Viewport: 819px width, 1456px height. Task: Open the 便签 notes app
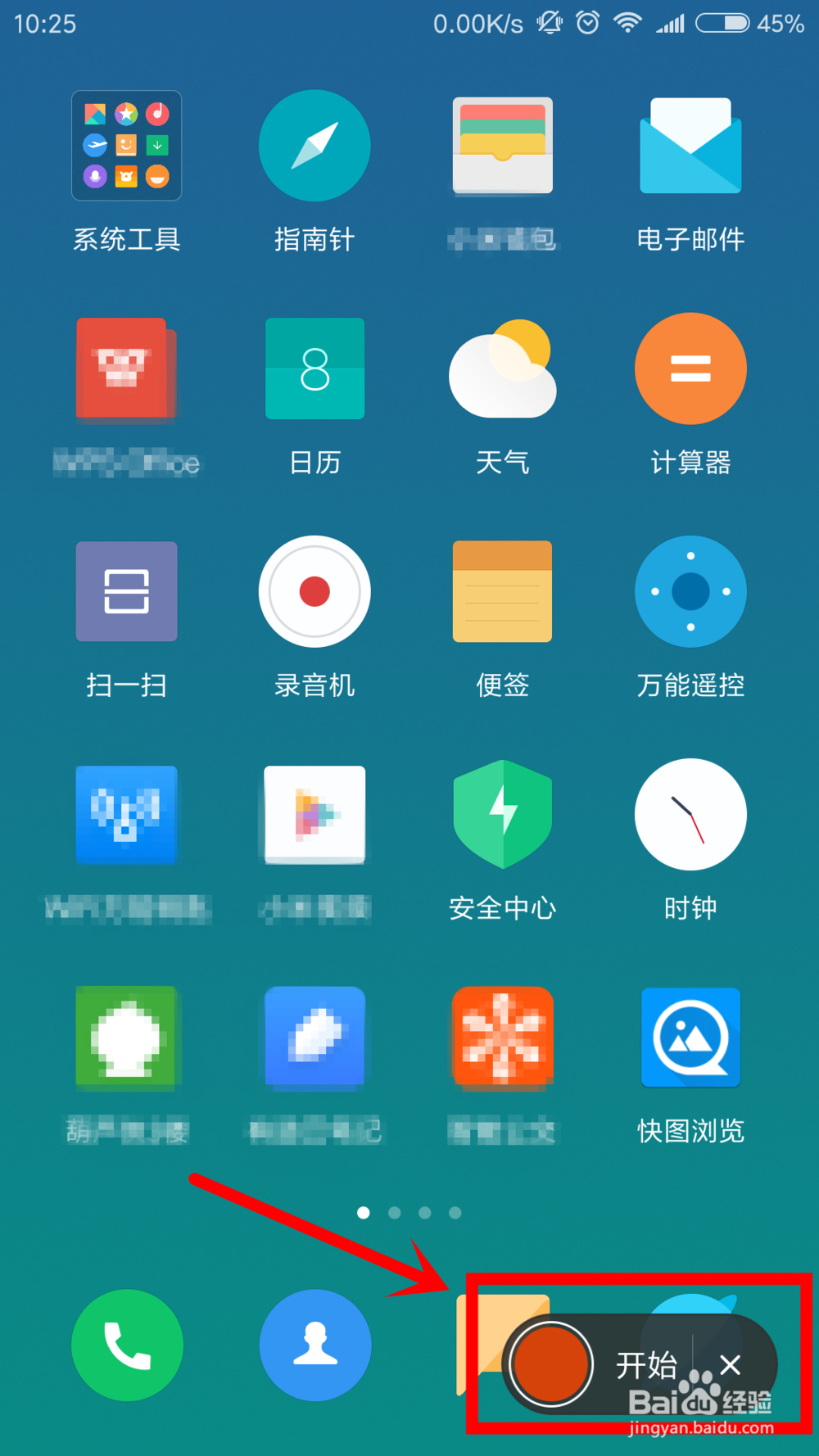coord(502,591)
